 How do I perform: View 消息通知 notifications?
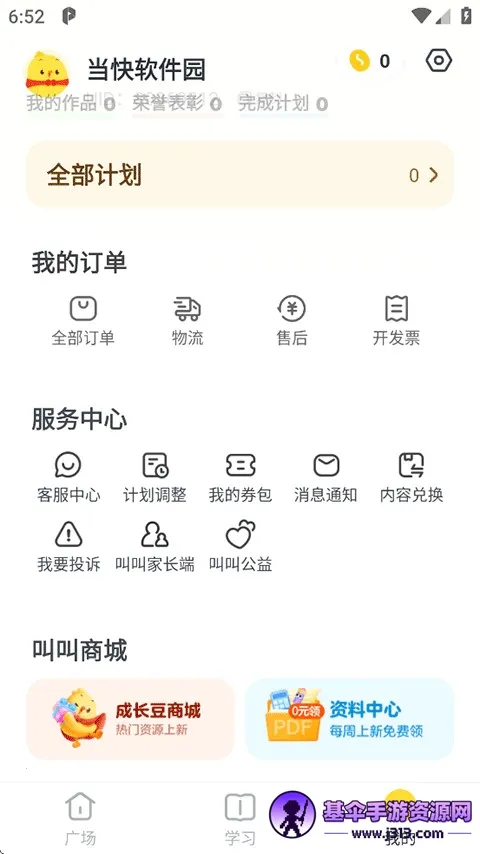(x=326, y=478)
